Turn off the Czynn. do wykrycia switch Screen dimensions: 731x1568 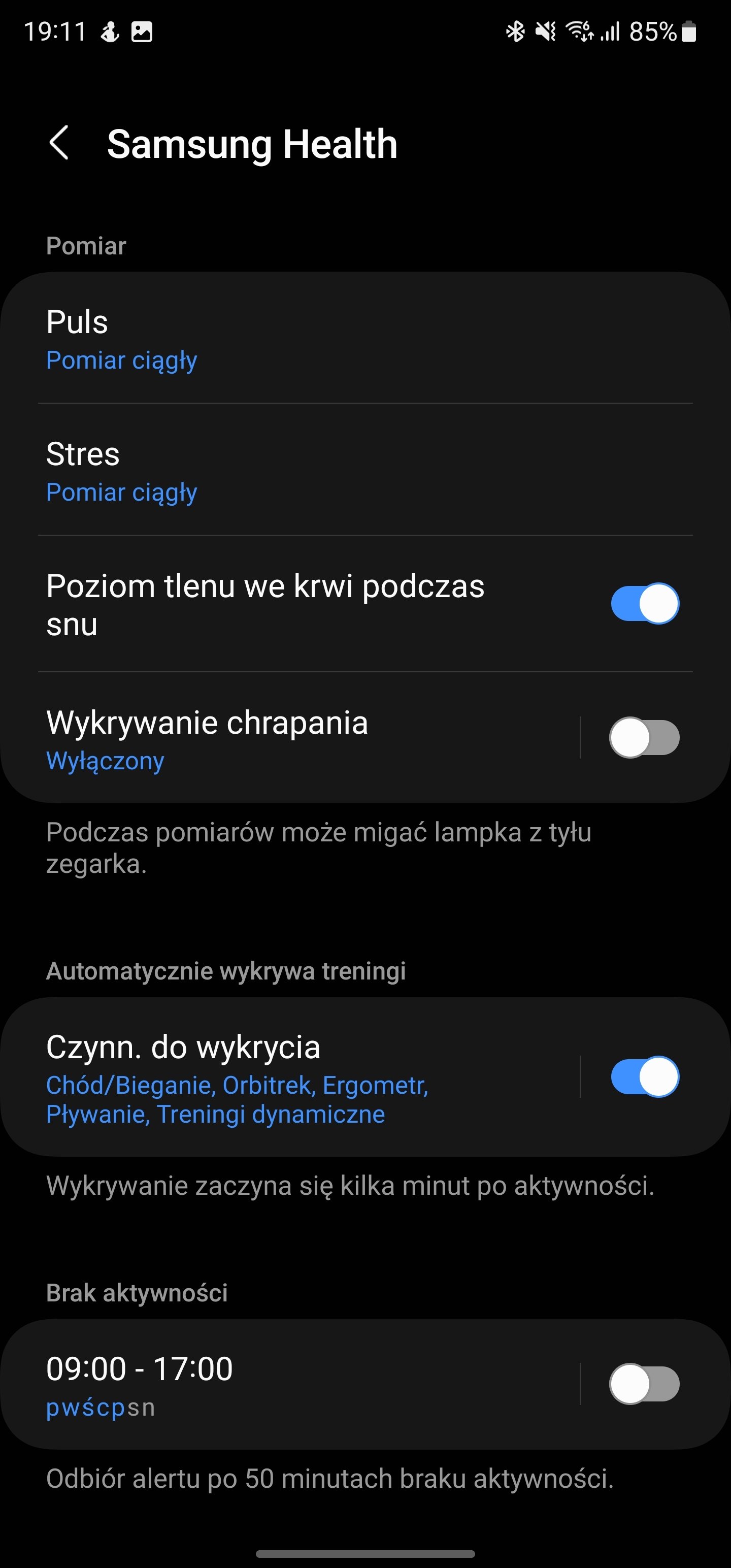point(645,1077)
